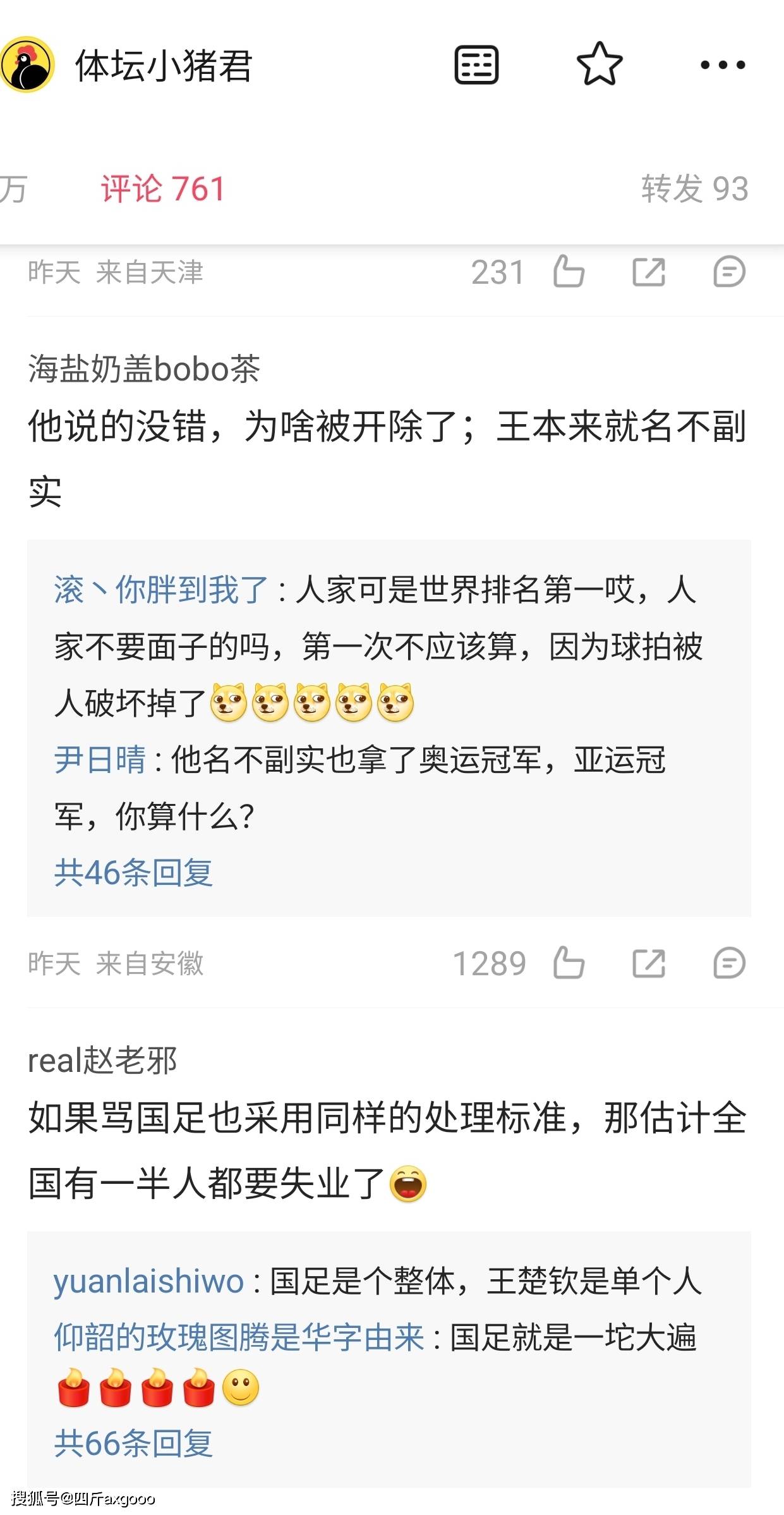Reply to the comment from 安徽

(729, 964)
